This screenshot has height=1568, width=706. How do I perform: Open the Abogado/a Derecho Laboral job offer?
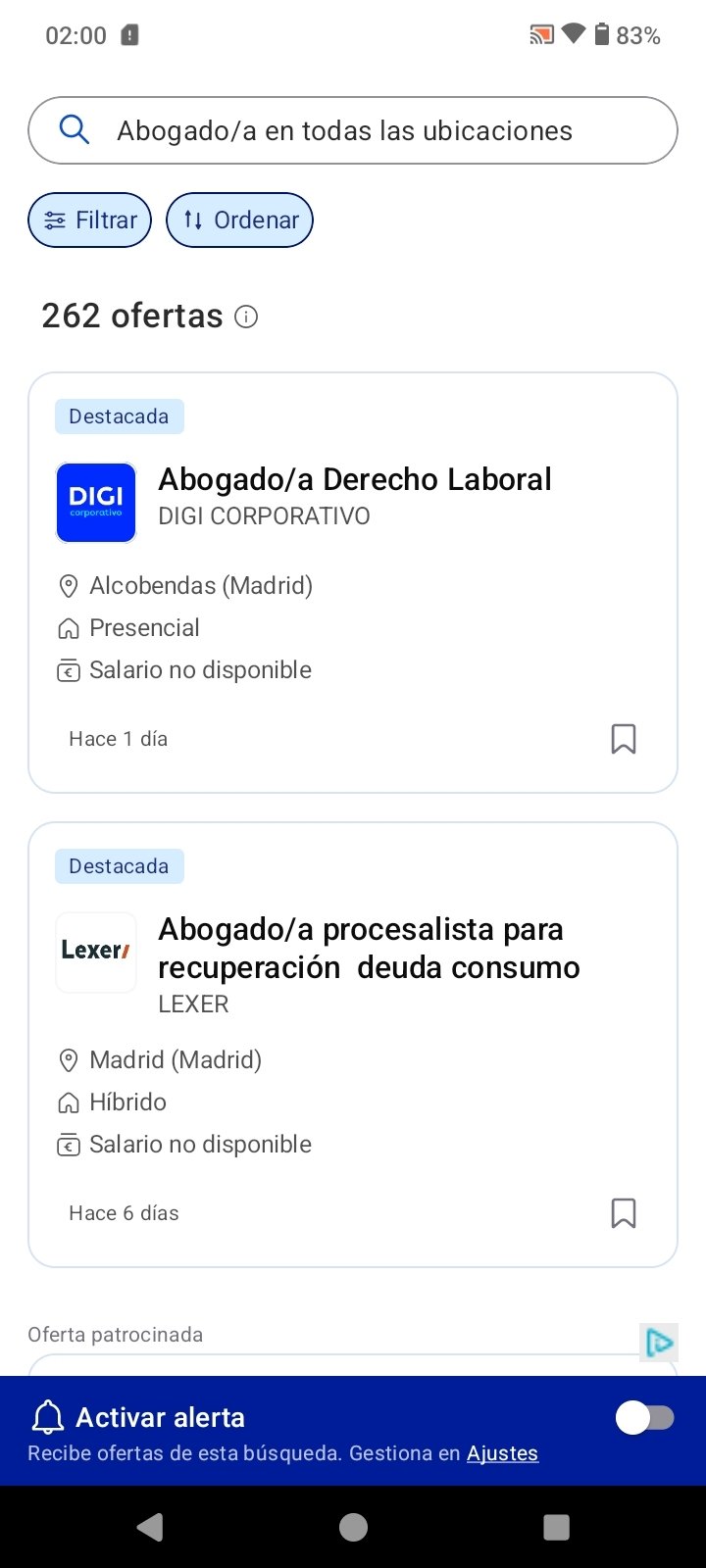(354, 479)
